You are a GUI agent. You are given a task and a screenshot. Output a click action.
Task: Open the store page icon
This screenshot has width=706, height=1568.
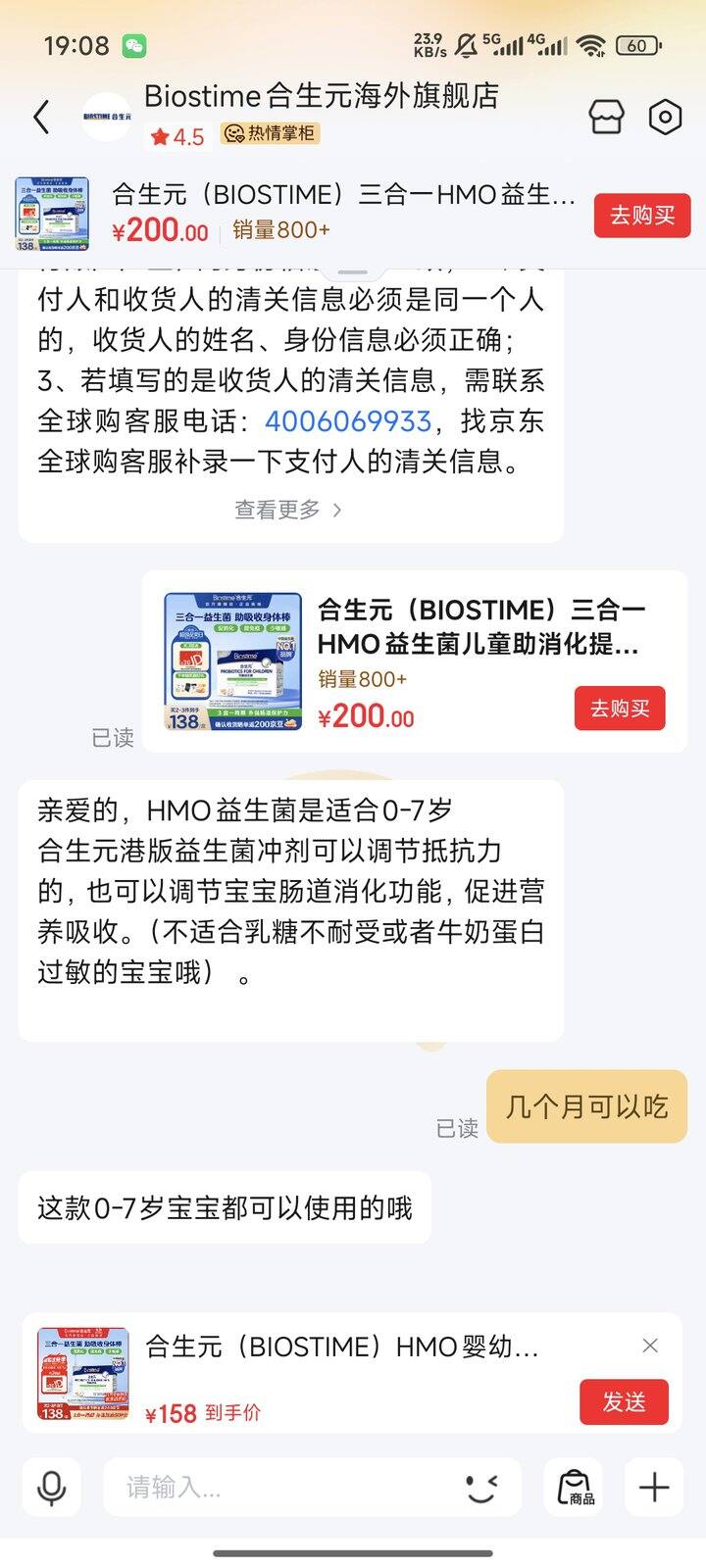click(606, 117)
